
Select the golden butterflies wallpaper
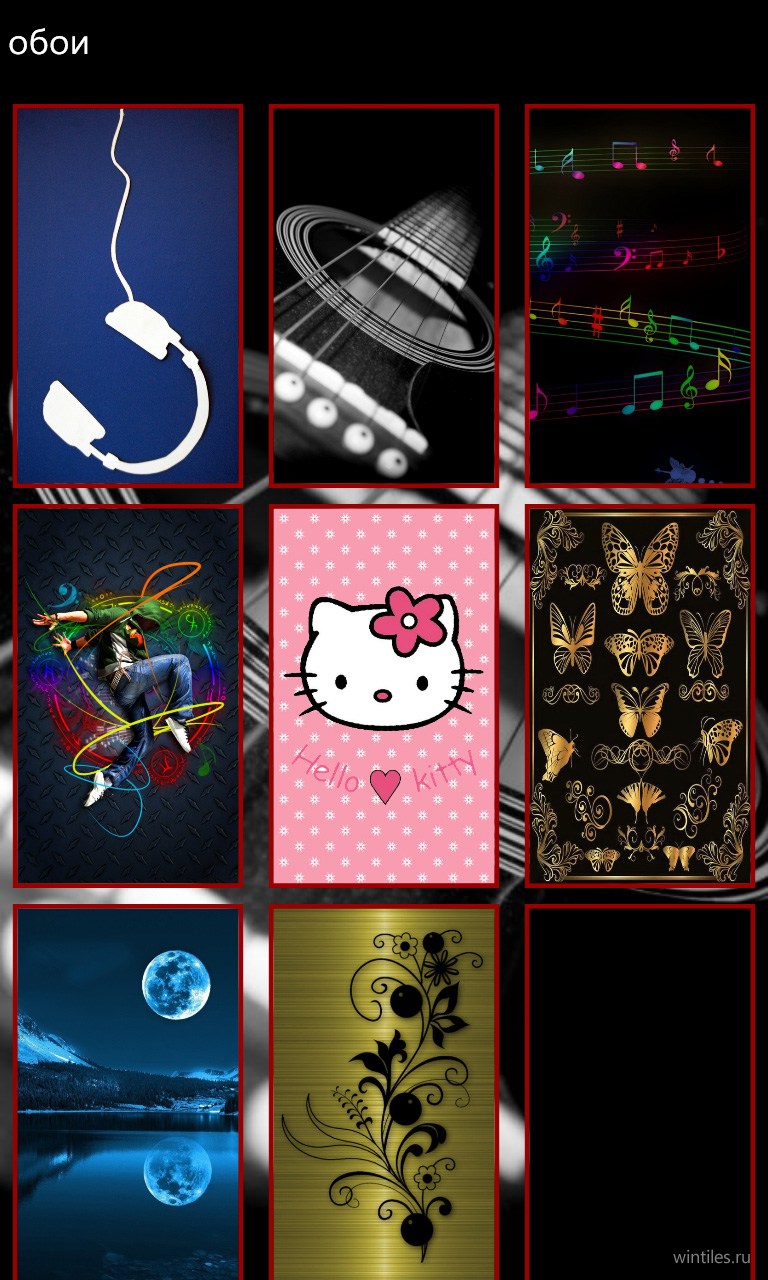(x=640, y=696)
